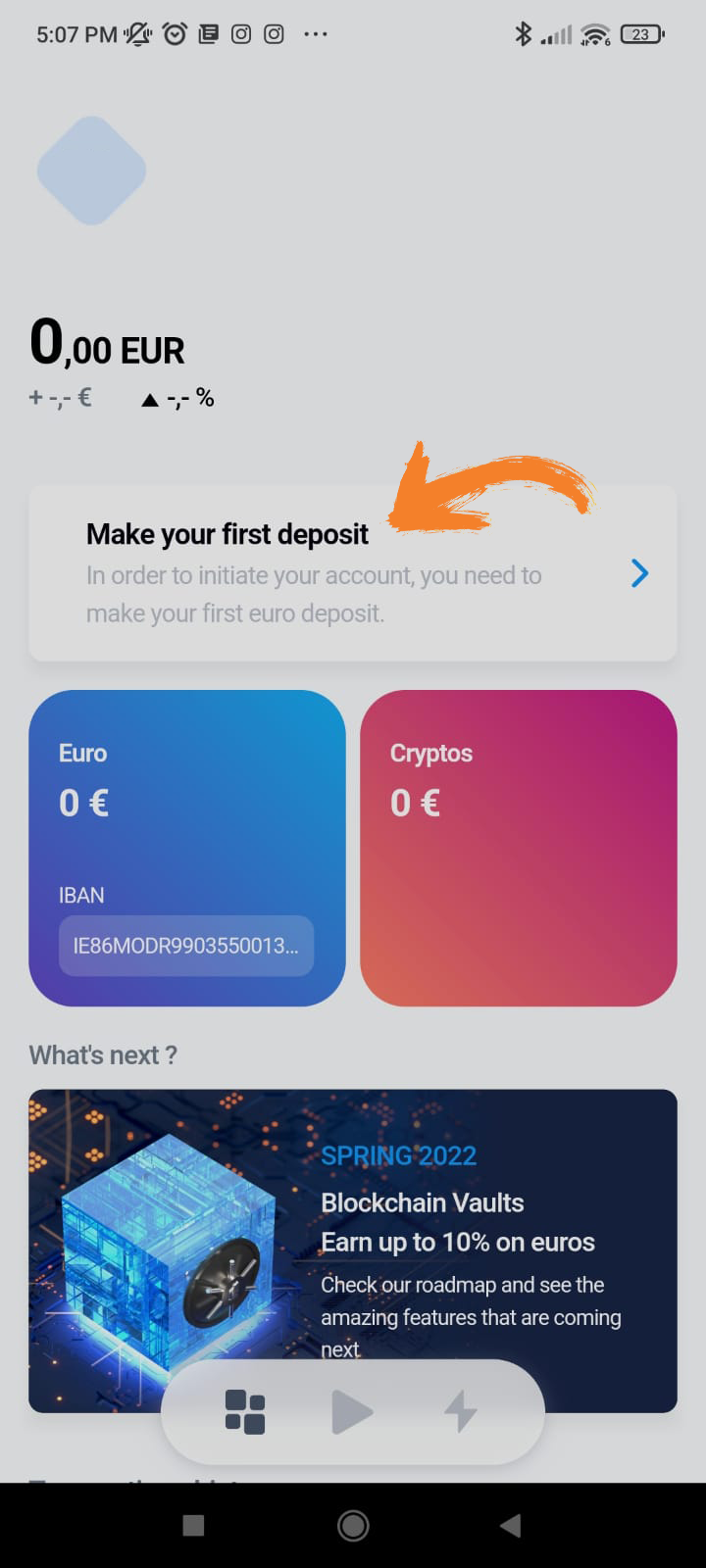The width and height of the screenshot is (706, 1568).
Task: Switch to the dashboard grid tab
Action: click(x=245, y=1412)
